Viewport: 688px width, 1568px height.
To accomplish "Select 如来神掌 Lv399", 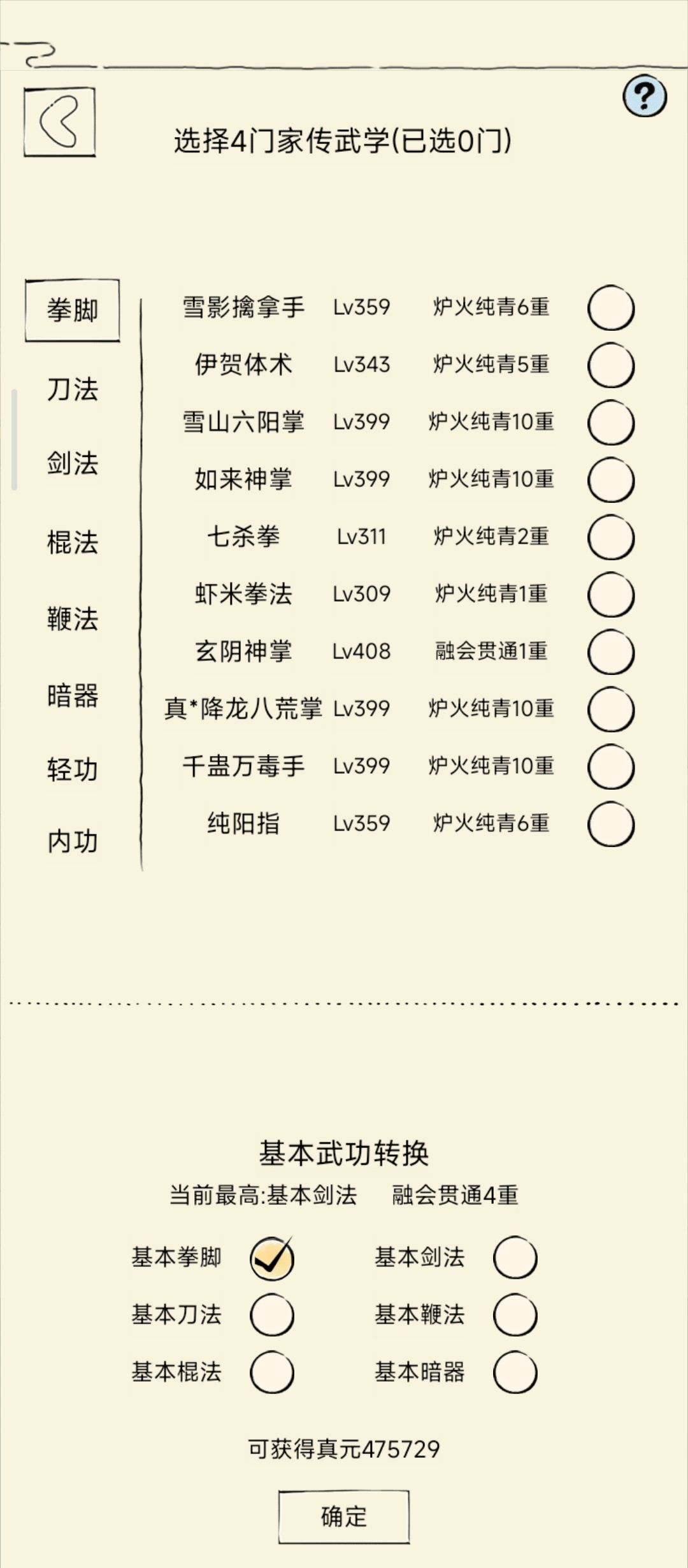I will click(611, 480).
